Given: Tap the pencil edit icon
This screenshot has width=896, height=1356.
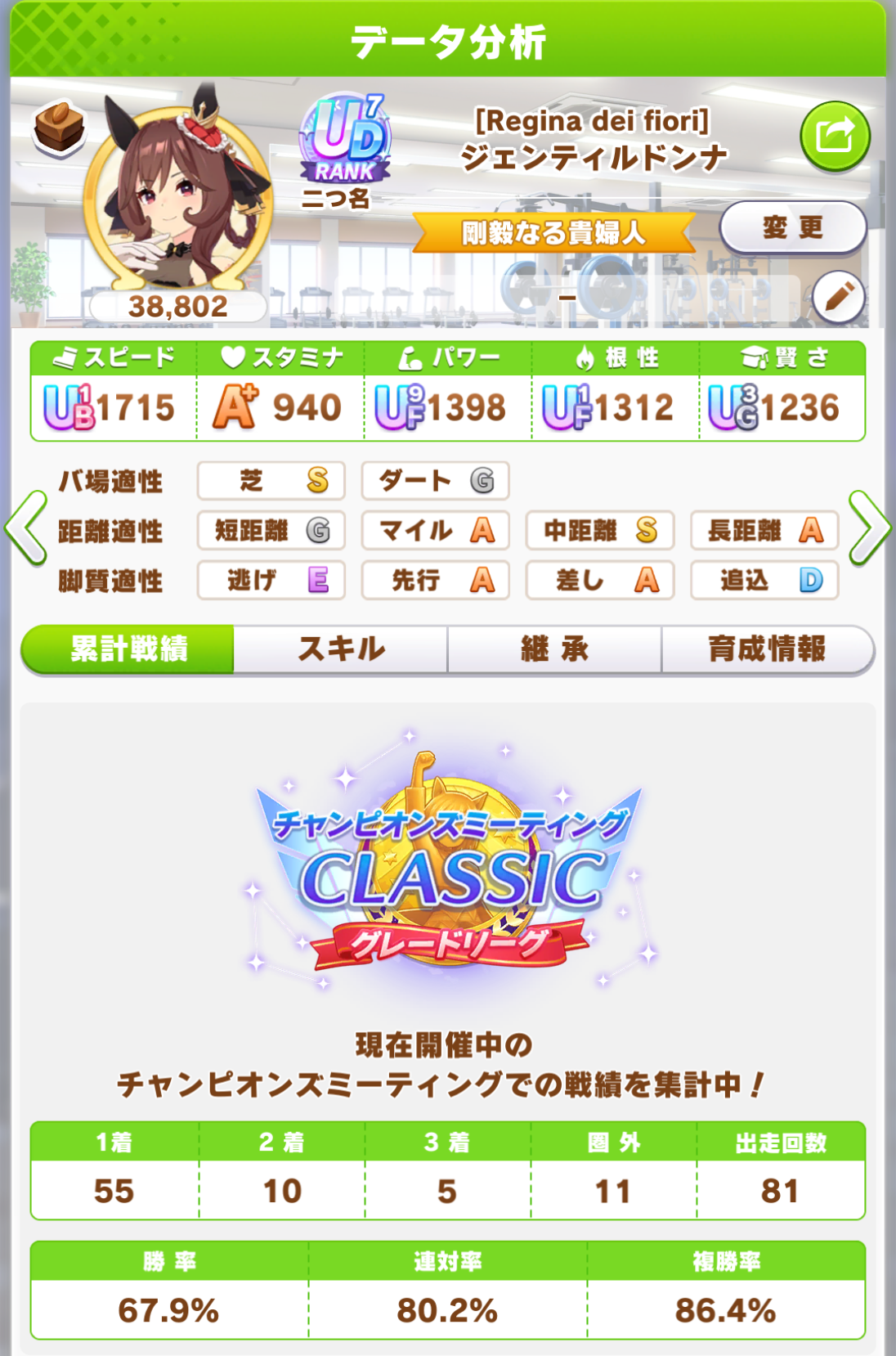Looking at the screenshot, I should (839, 298).
